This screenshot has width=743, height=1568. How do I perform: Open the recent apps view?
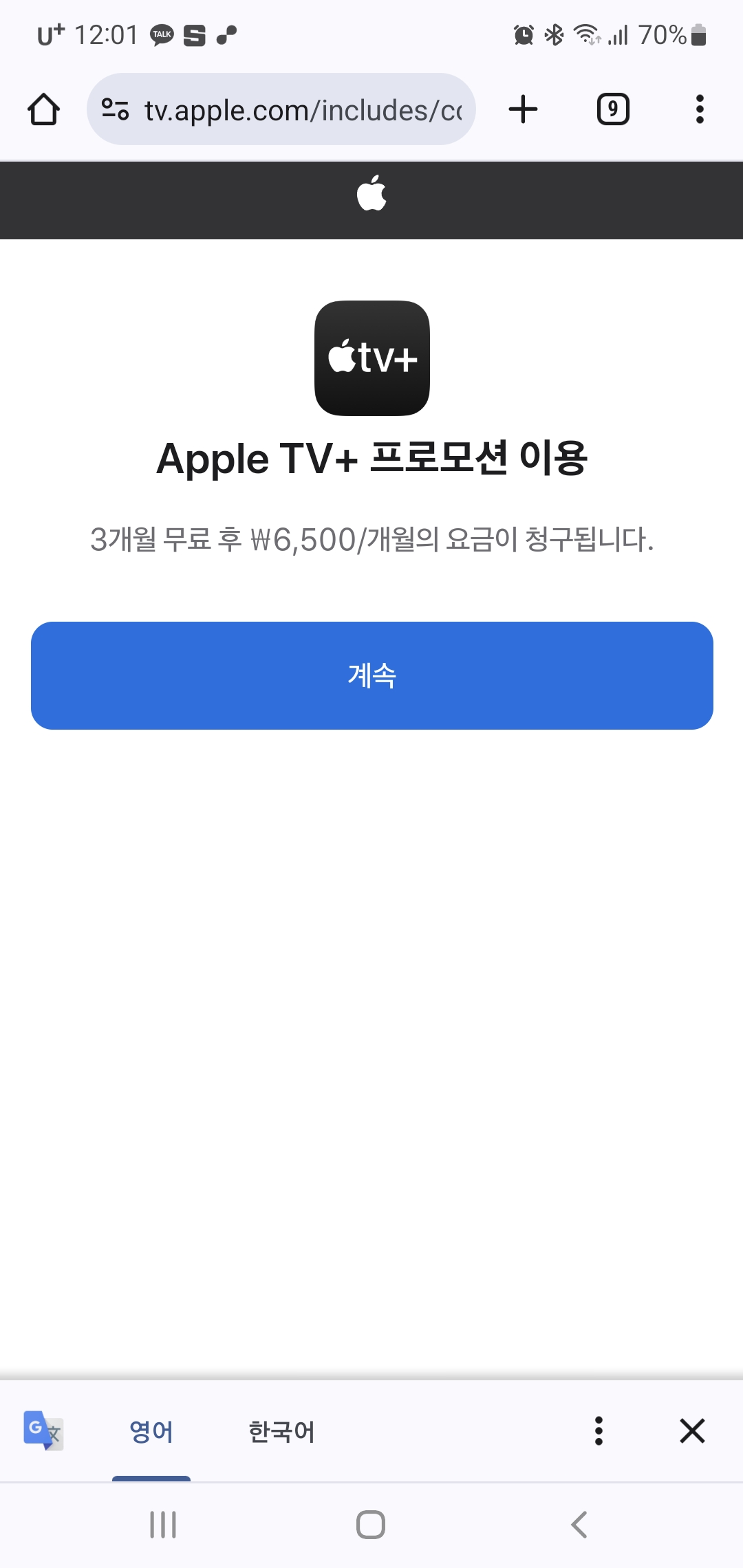pyautogui.click(x=163, y=1525)
